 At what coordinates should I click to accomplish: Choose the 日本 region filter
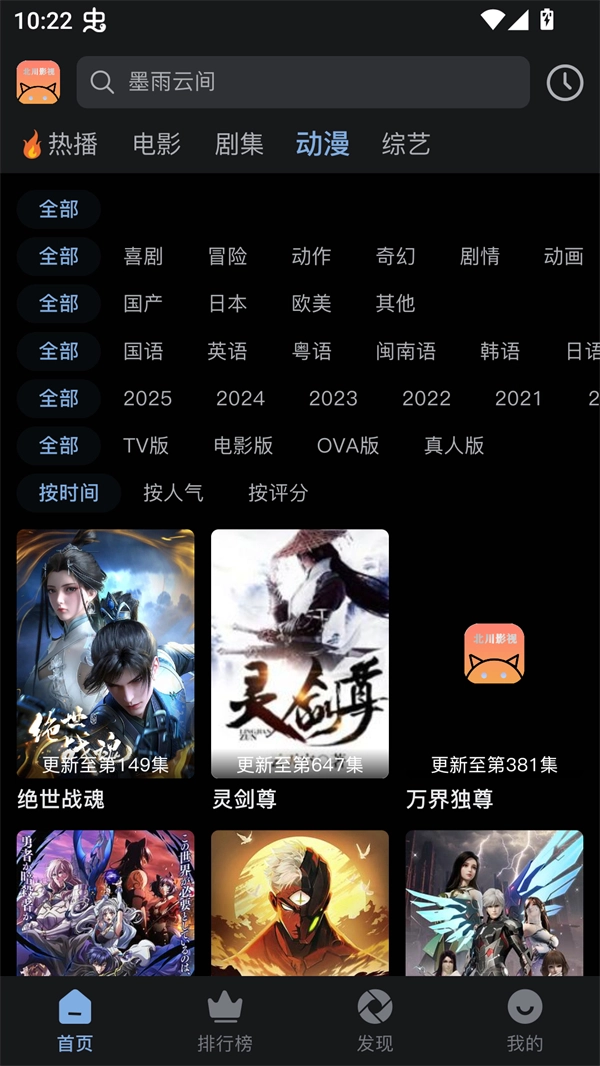[227, 304]
